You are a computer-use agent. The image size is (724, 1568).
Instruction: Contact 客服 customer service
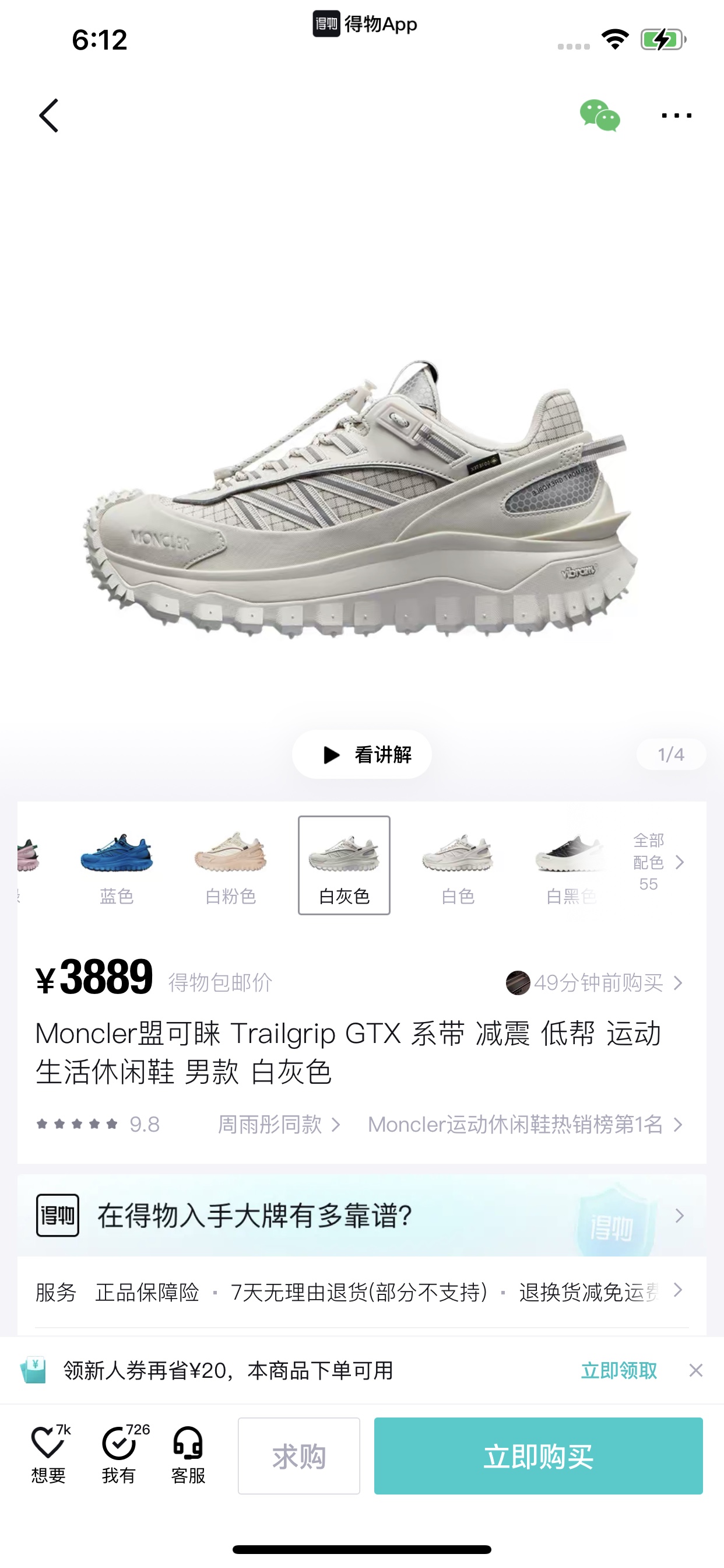click(188, 1454)
